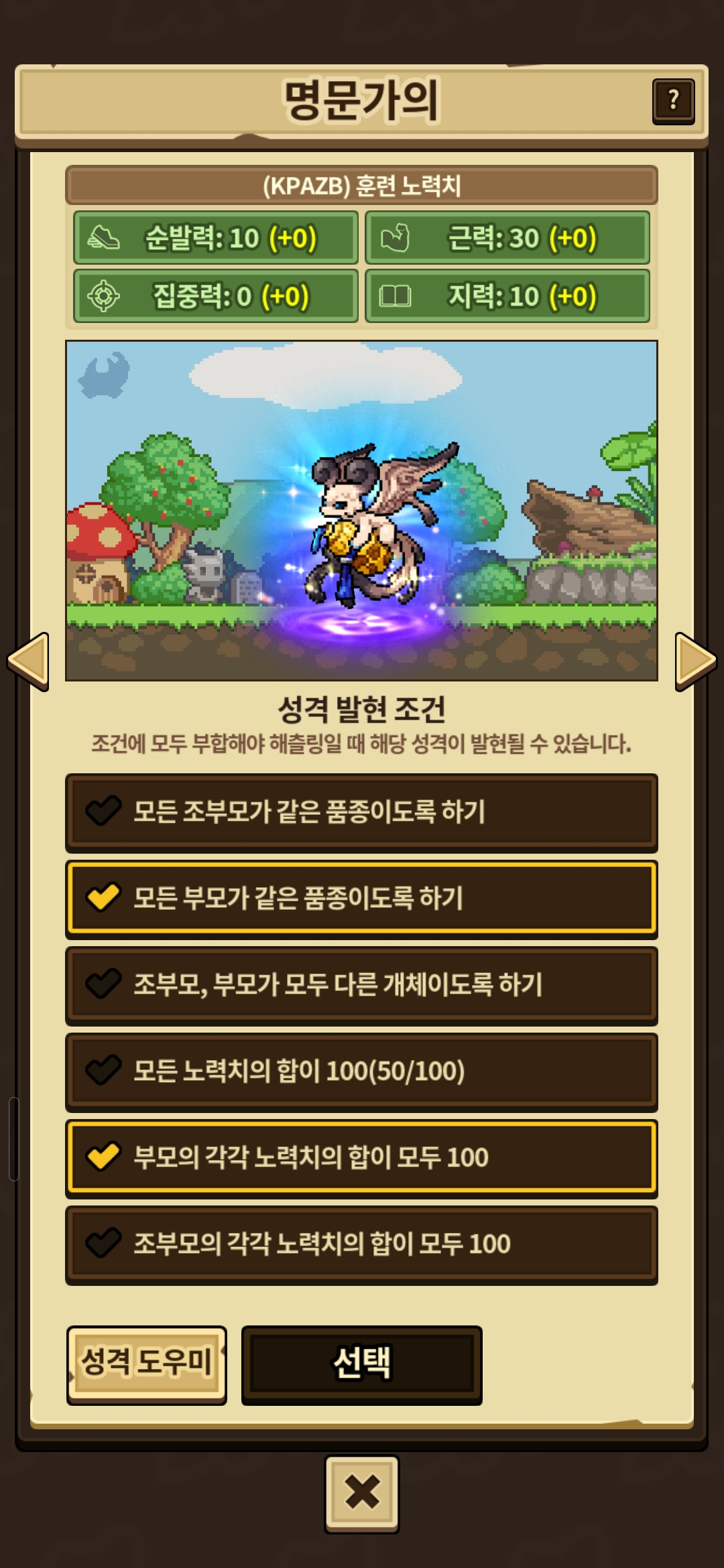Select condition 조부모, 부모가 모두 다른 개체이도록 하기
Viewport: 724px width, 1568px height.
click(361, 985)
